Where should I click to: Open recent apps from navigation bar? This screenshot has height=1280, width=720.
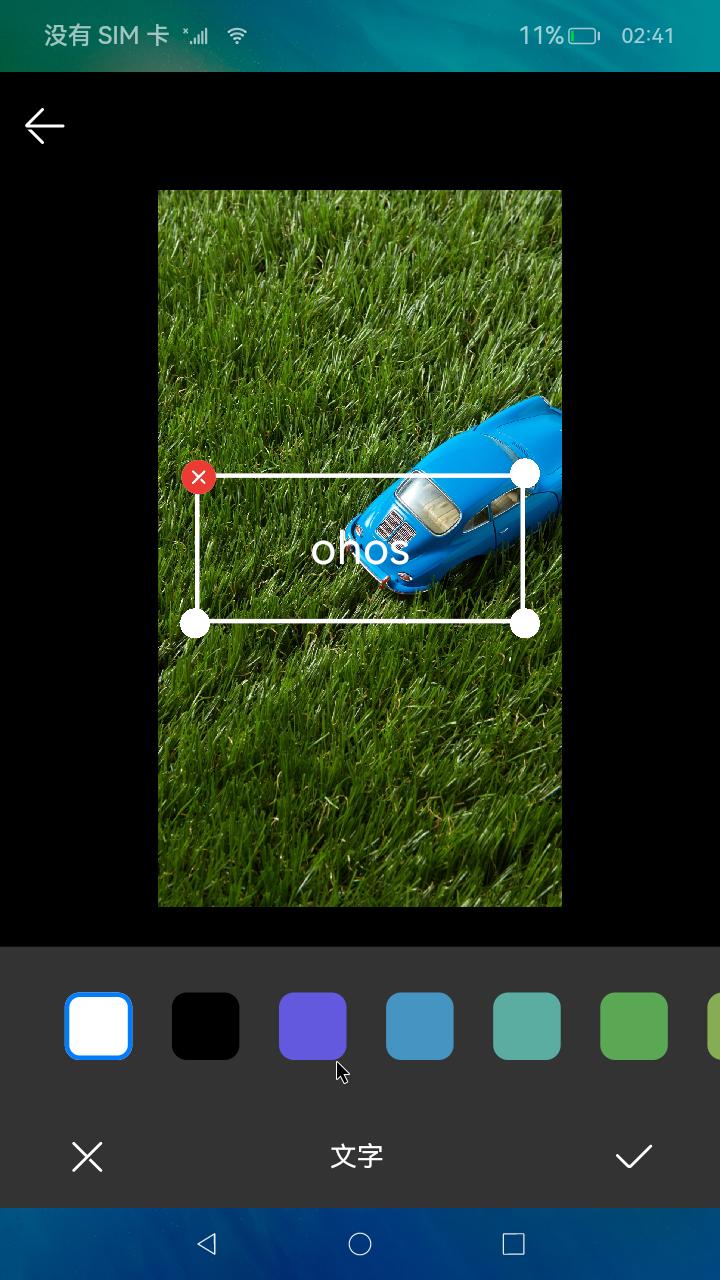click(x=513, y=1244)
